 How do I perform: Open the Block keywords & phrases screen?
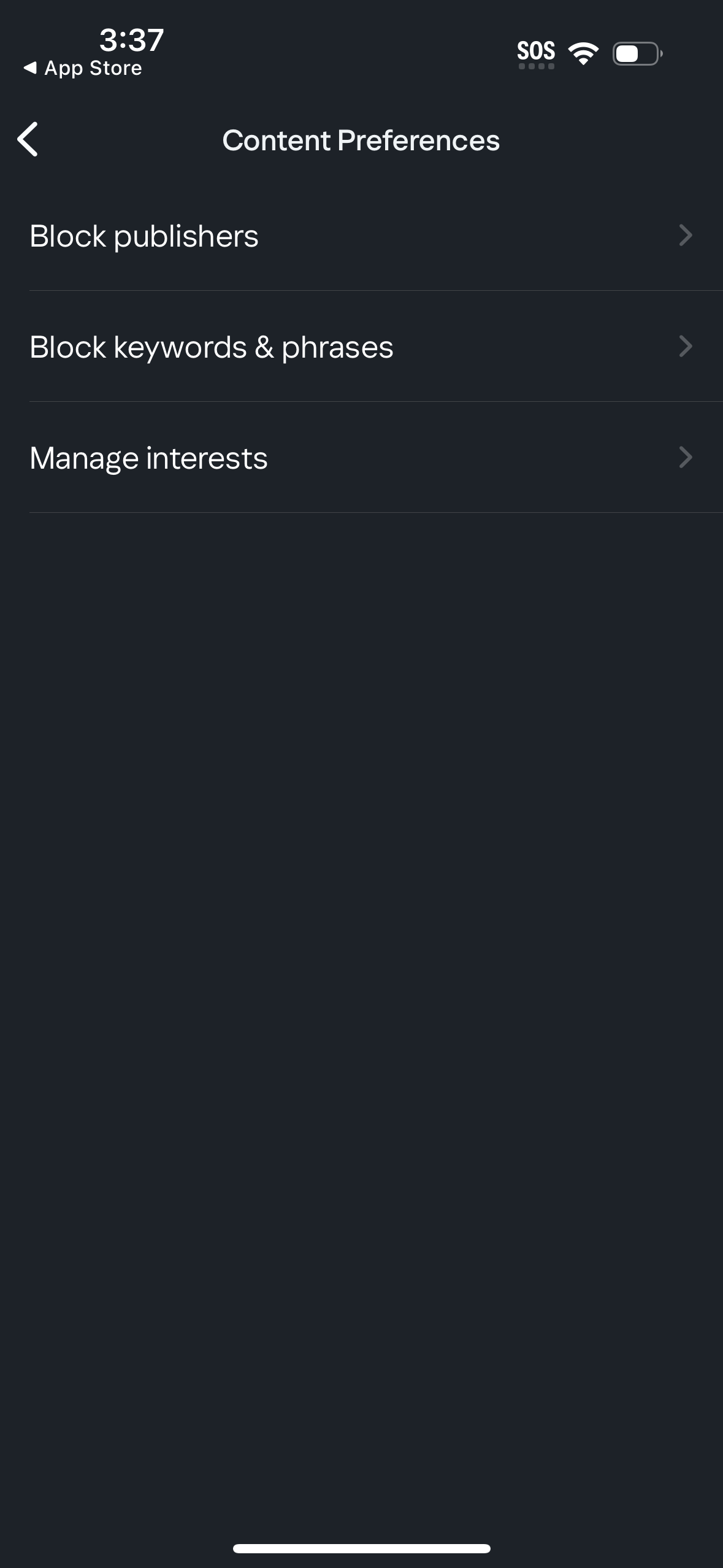pos(362,346)
